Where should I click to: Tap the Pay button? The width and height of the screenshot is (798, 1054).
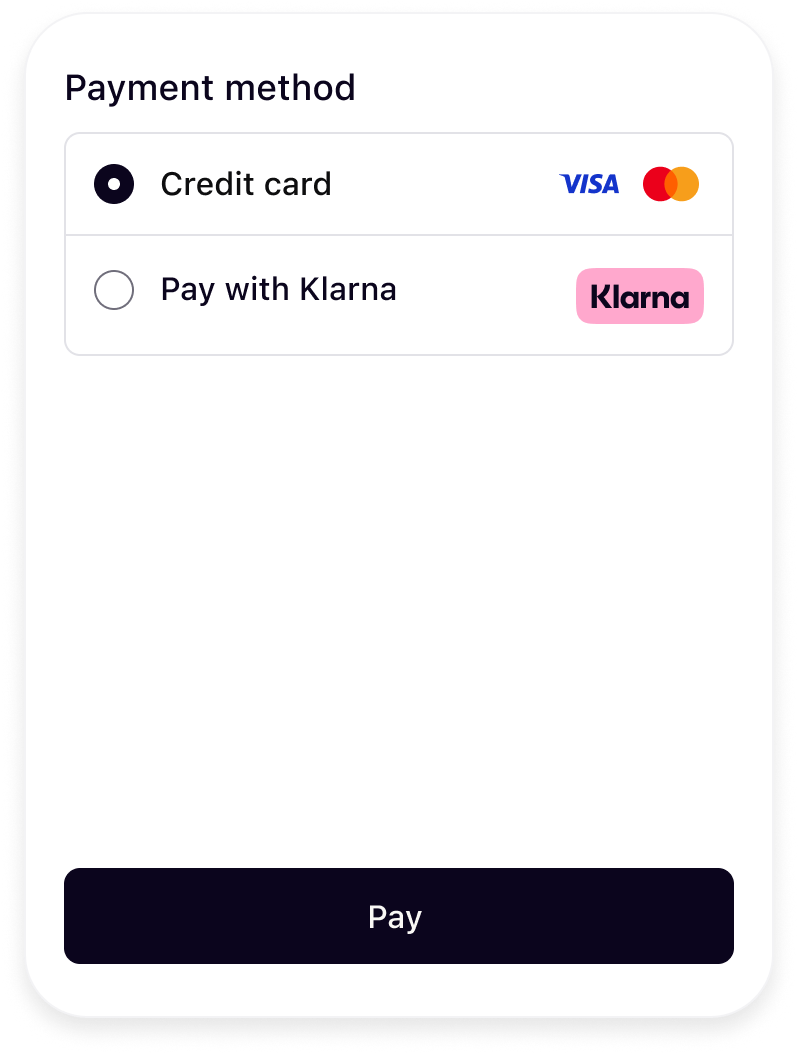pos(398,916)
